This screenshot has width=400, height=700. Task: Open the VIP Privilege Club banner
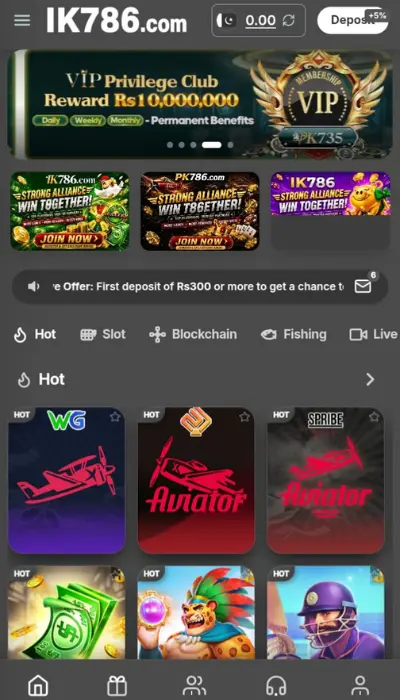[x=200, y=104]
